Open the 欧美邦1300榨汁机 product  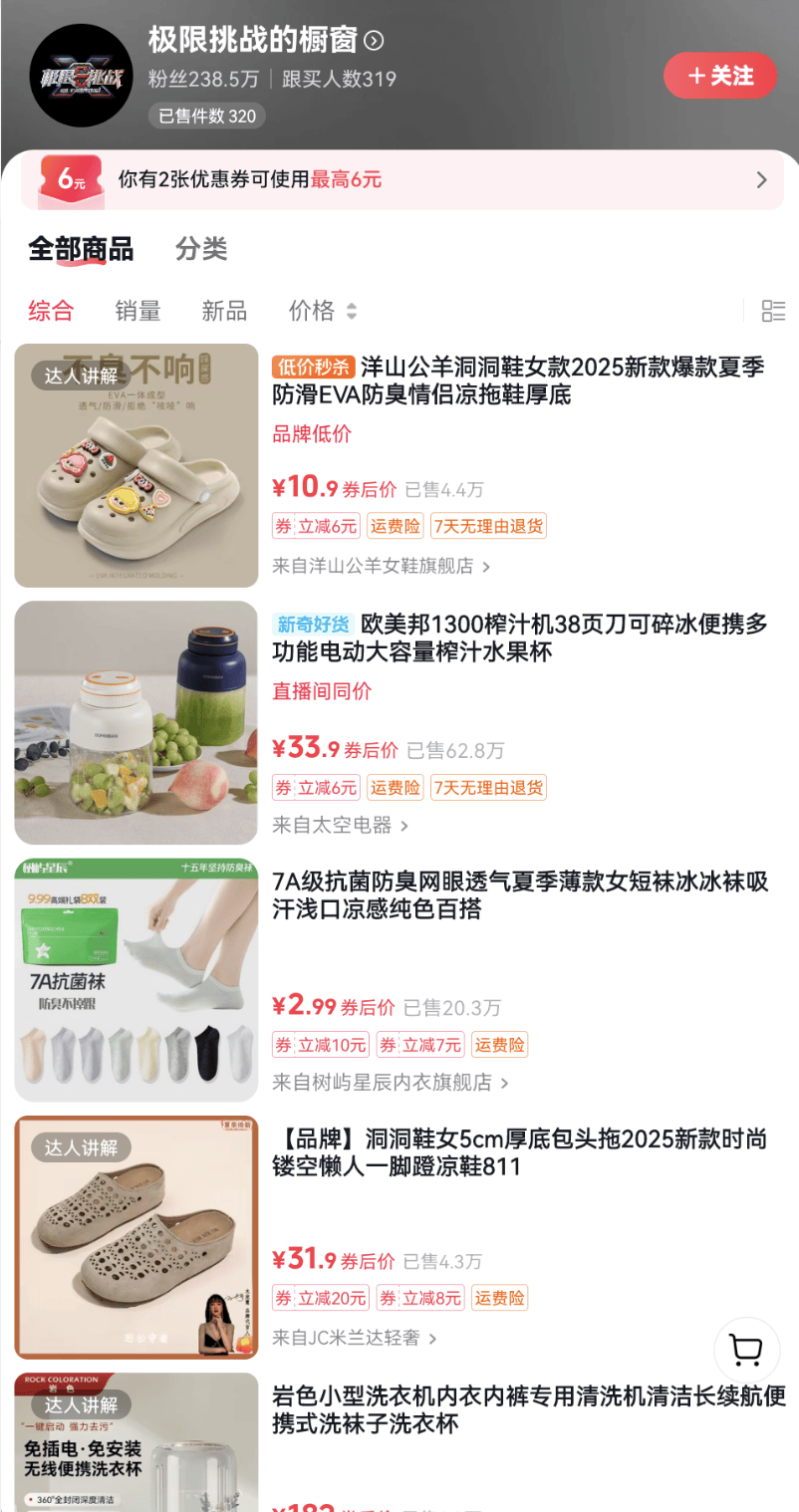coord(518,637)
